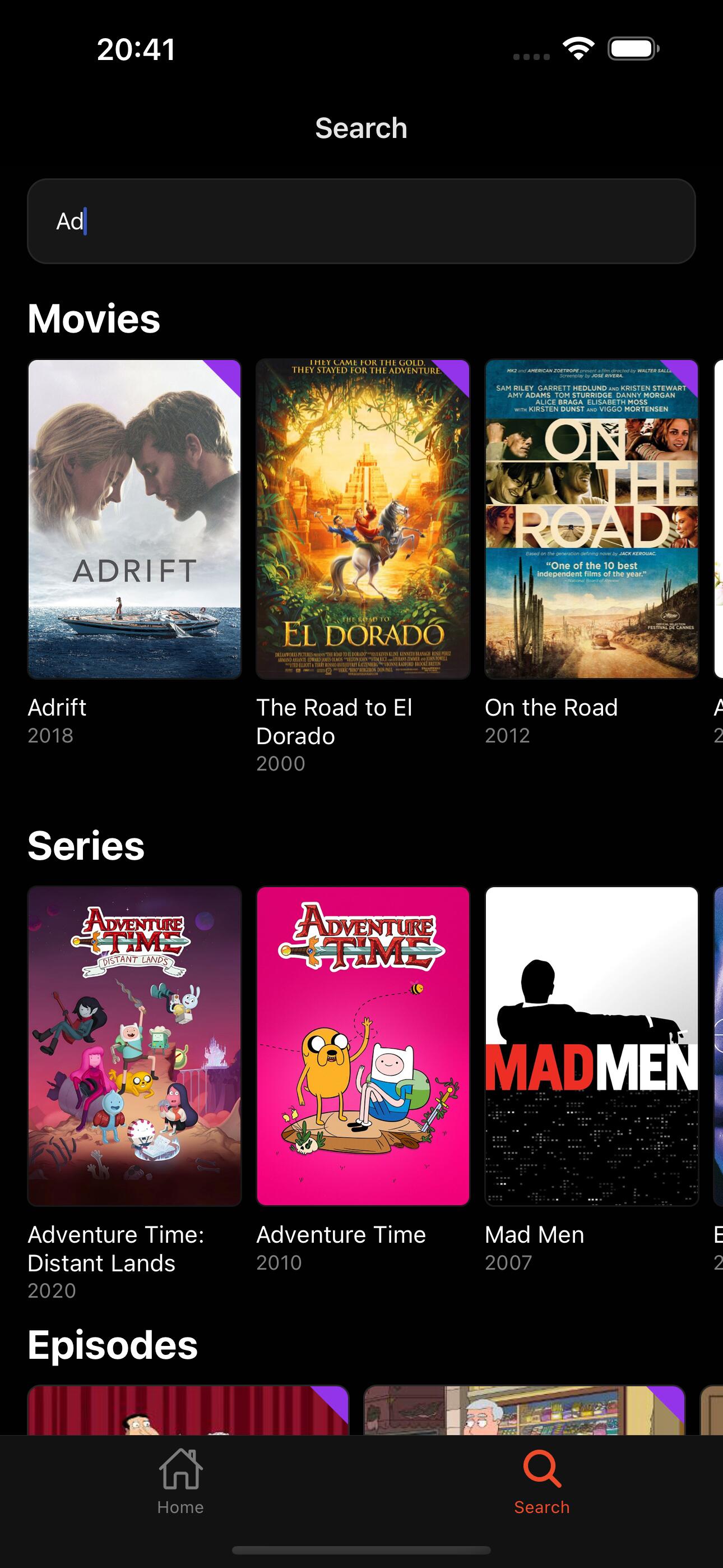Open the Adrift movie poster
Image resolution: width=723 pixels, height=1568 pixels.
(x=135, y=519)
